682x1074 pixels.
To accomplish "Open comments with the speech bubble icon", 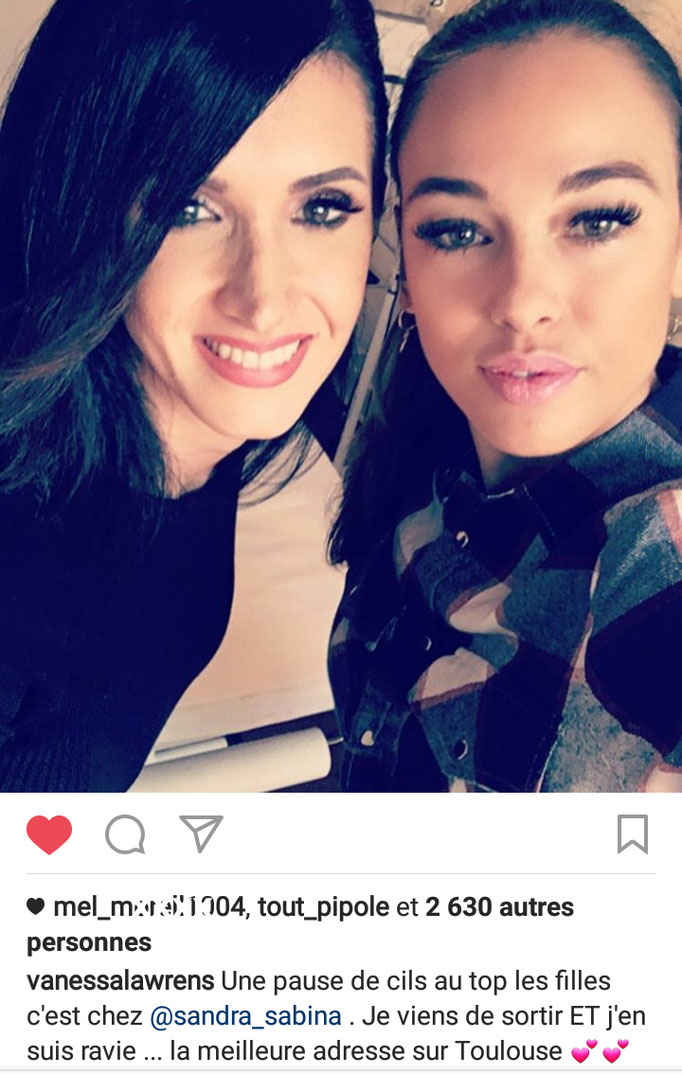I will pos(125,834).
